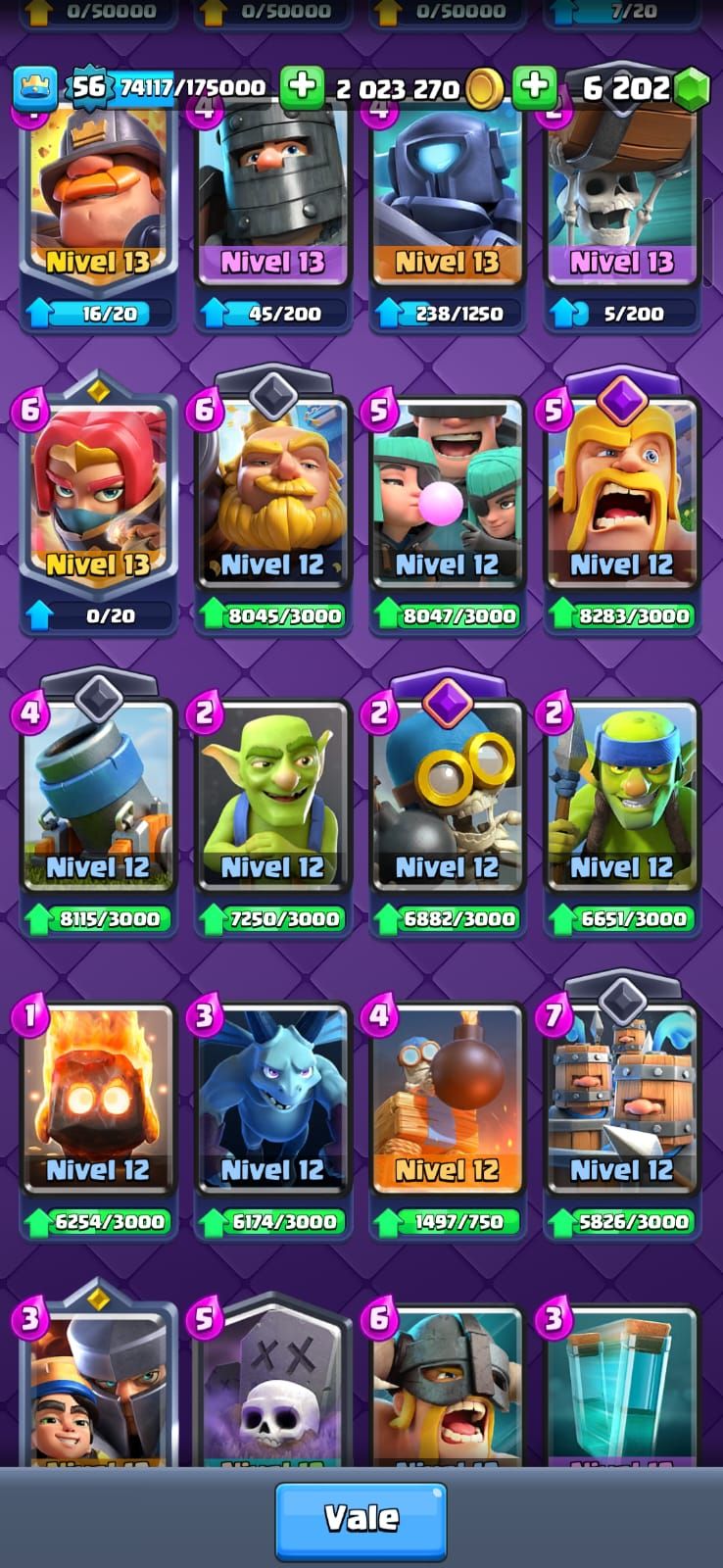723x1568 pixels.
Task: Open the Mega Knight card at 45/200
Action: pos(272,216)
